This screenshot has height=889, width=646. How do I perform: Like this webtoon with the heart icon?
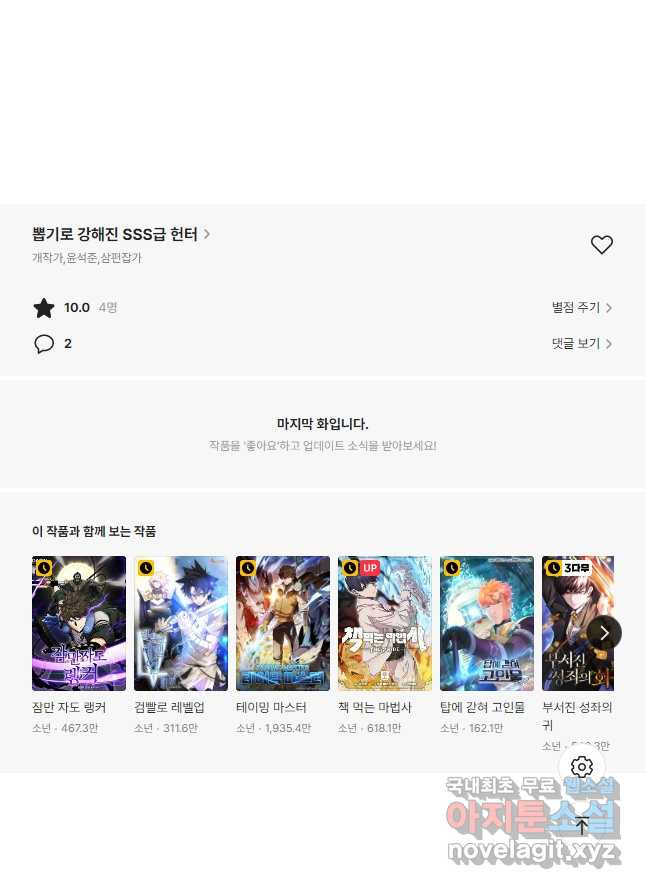click(x=601, y=245)
